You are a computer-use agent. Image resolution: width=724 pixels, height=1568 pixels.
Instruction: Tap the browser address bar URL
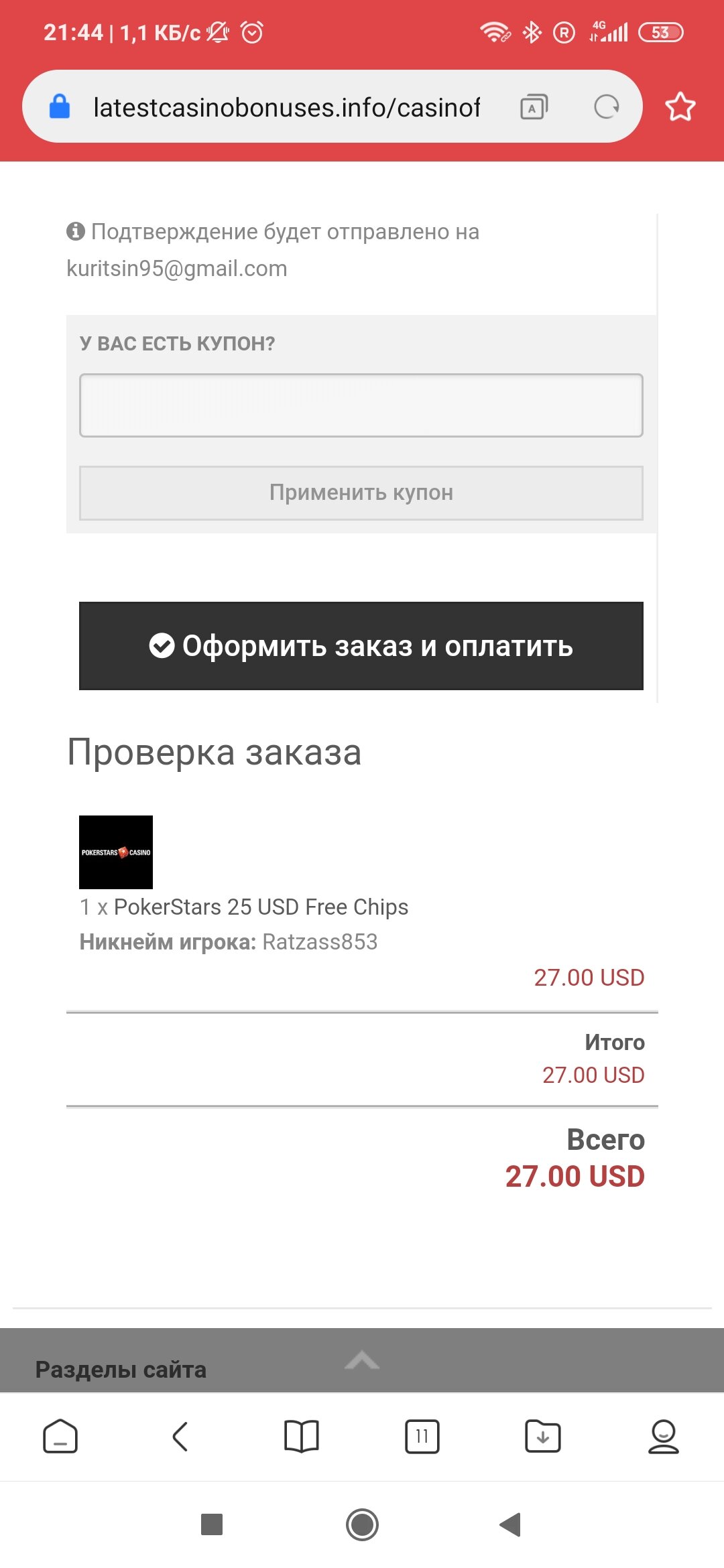286,107
